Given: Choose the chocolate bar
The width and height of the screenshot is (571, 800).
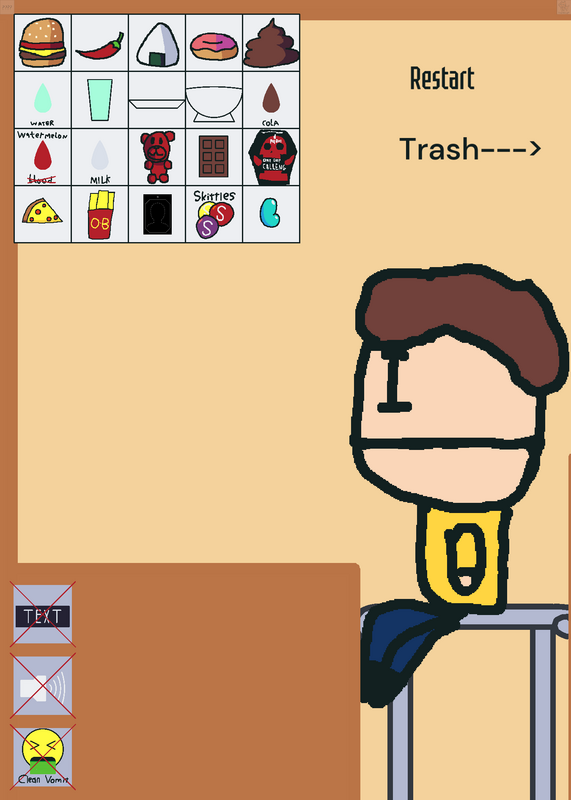Looking at the screenshot, I should [214, 157].
